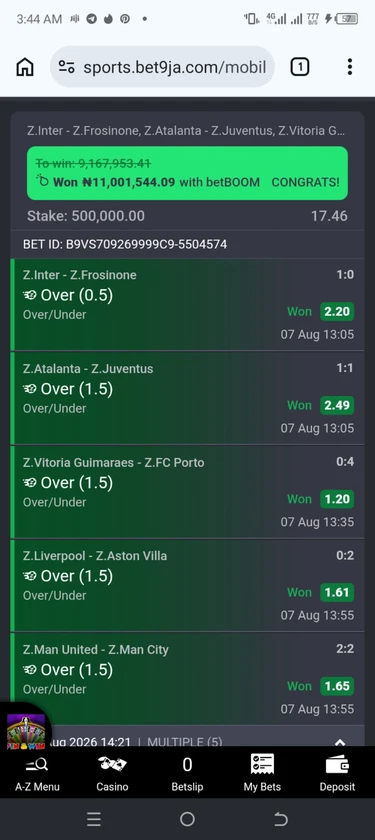Viewport: 375px width, 840px height.
Task: Collapse the multiple bet details chevron
Action: [340, 742]
